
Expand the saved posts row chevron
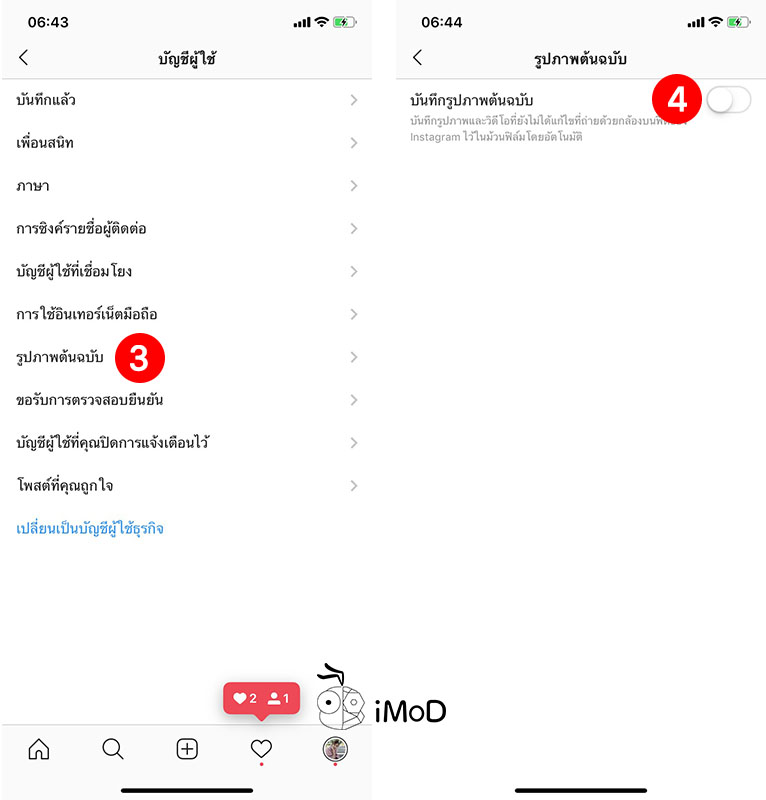pyautogui.click(x=355, y=99)
